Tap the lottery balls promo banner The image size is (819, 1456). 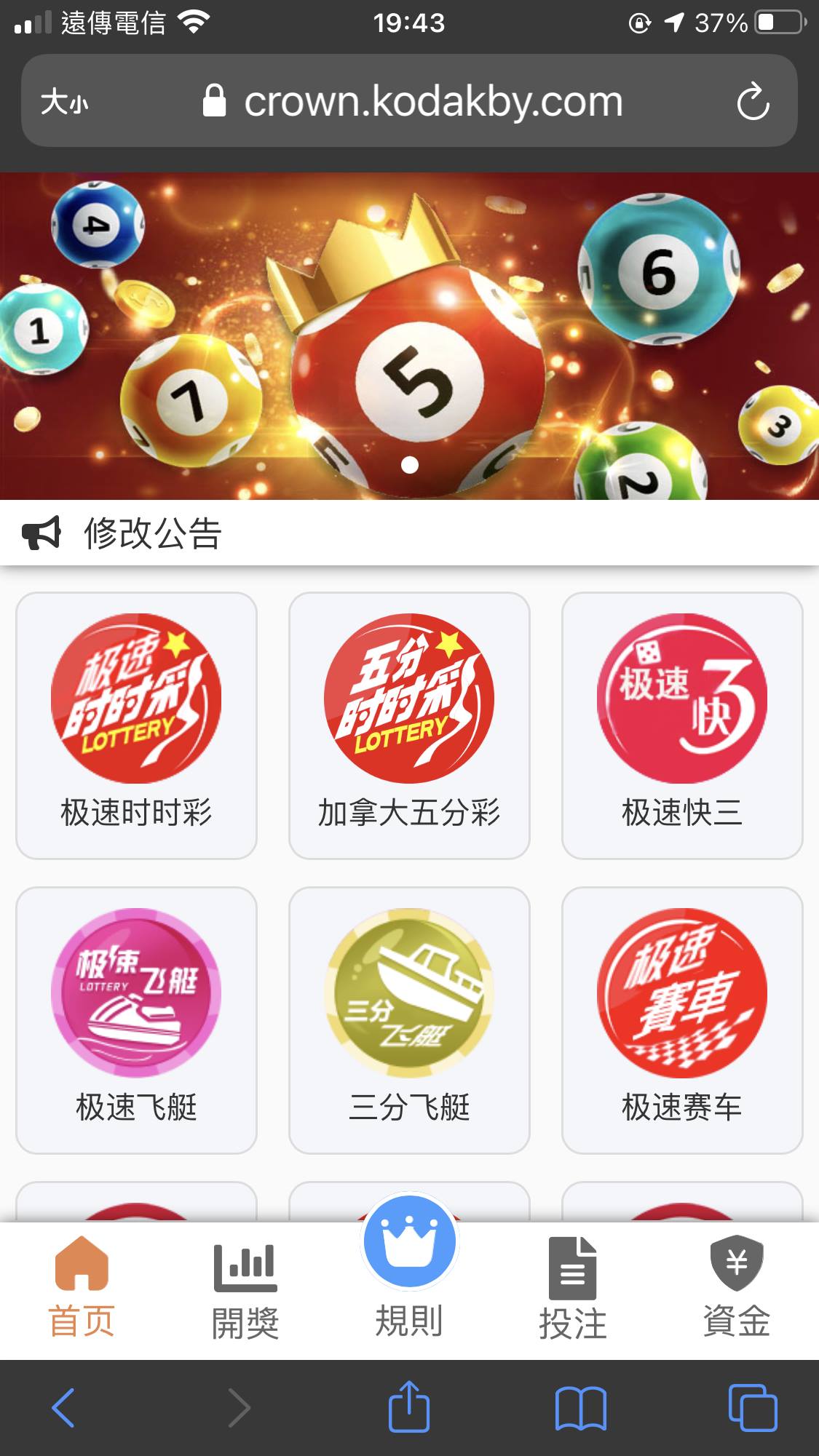409,335
